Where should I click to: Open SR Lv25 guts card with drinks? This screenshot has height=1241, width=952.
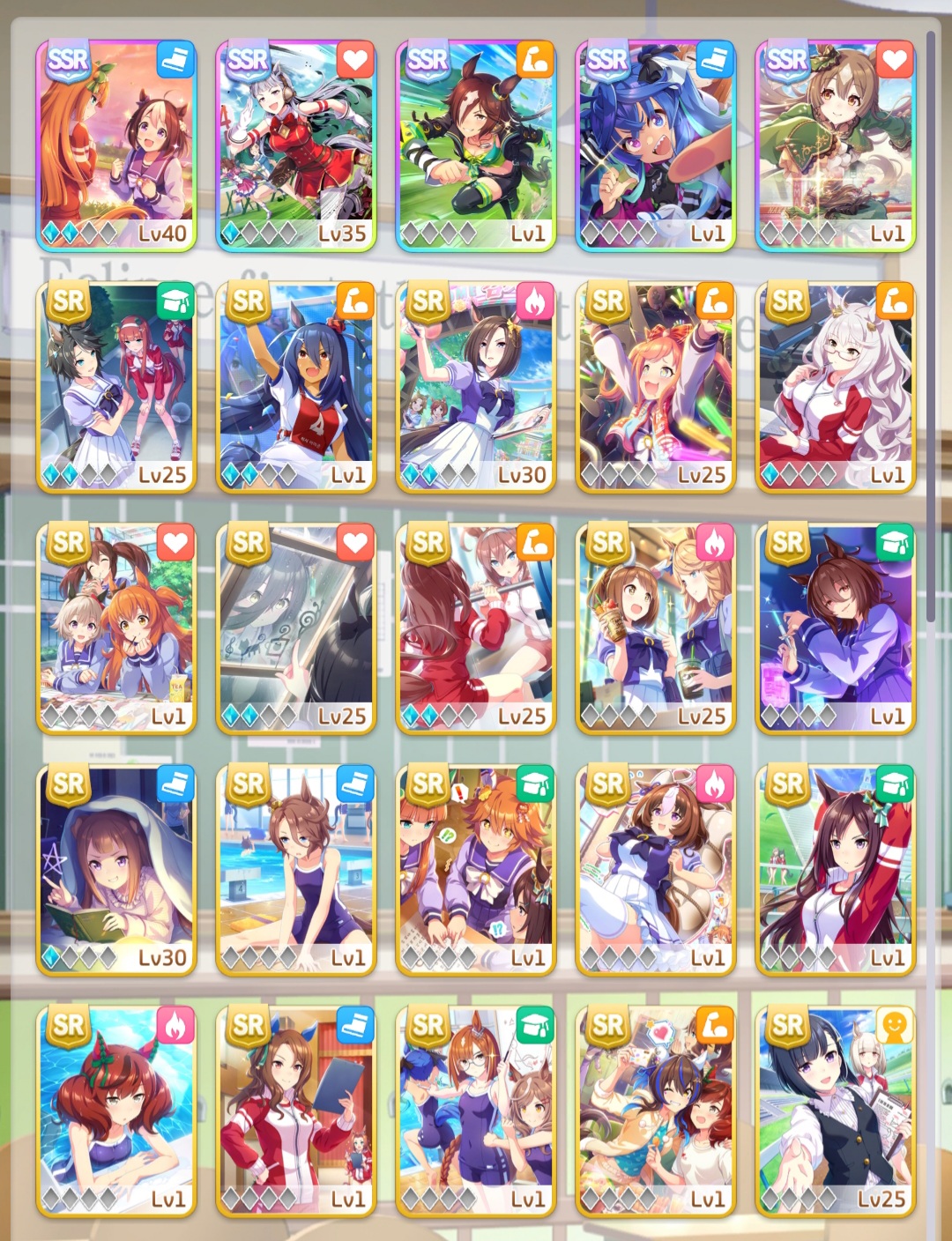[x=656, y=628]
